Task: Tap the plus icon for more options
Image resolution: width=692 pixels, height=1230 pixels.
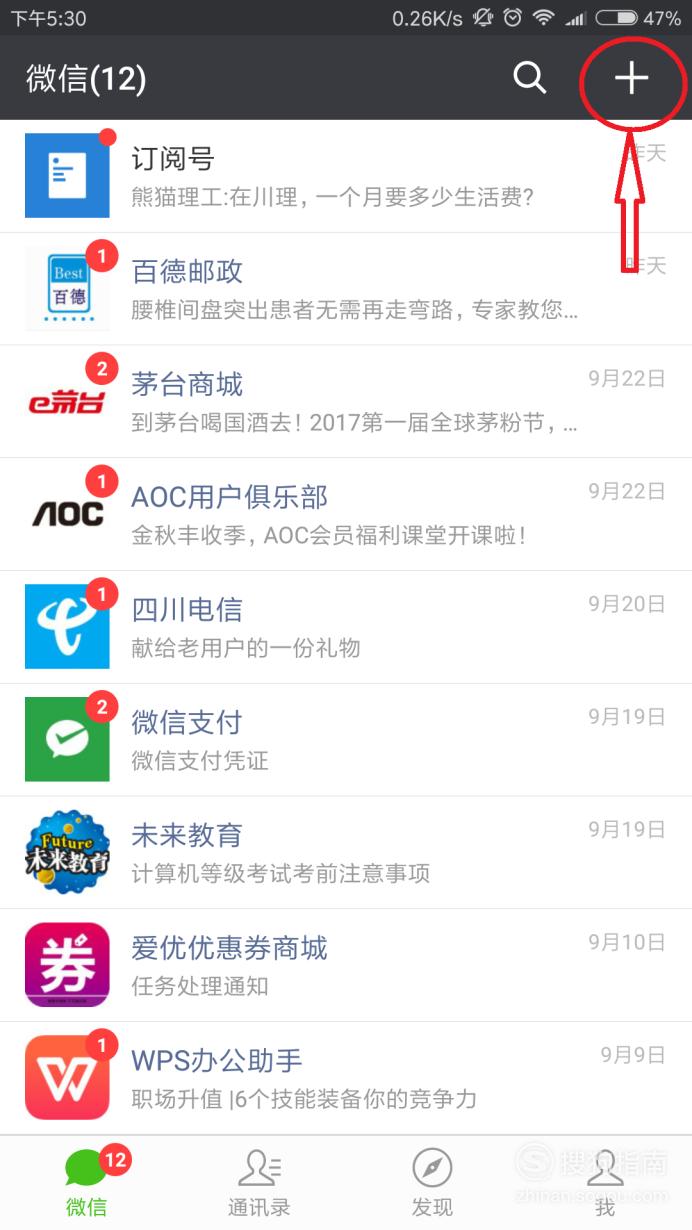Action: coord(632,78)
